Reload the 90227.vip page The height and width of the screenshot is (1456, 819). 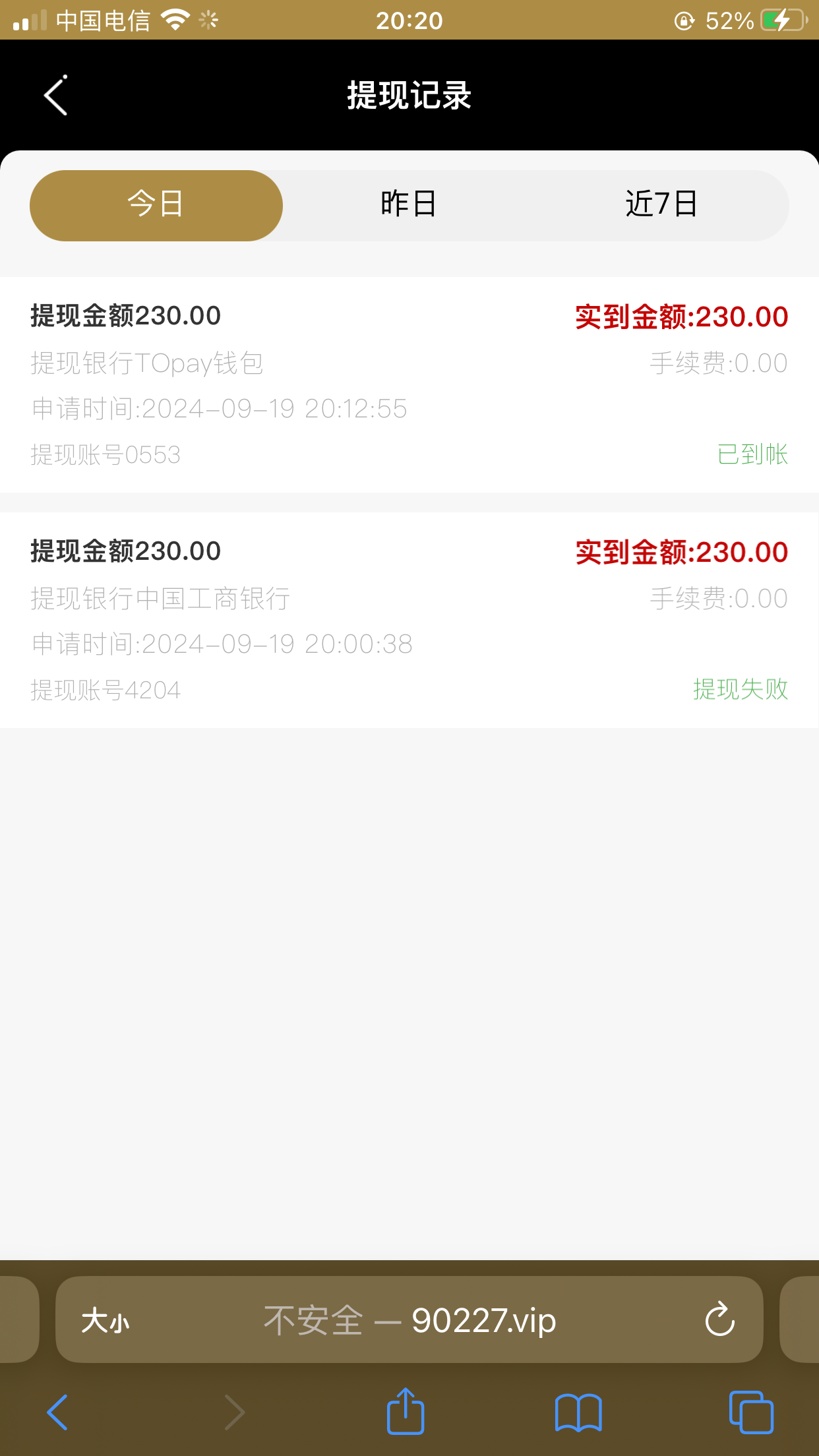point(719,1319)
